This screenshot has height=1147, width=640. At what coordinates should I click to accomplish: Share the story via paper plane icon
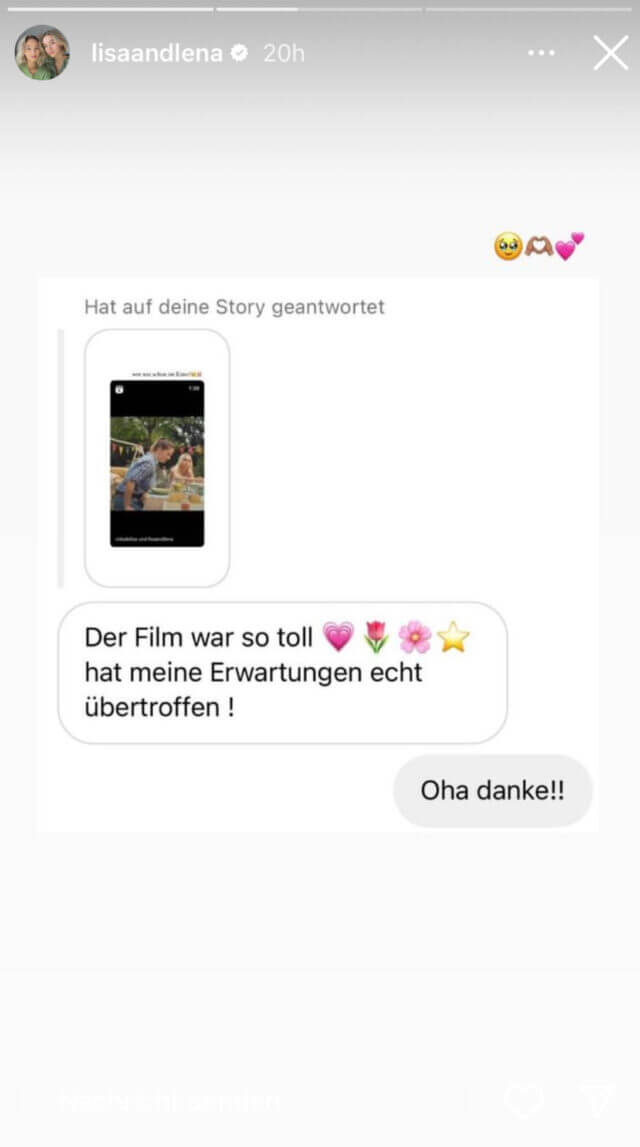(598, 1100)
